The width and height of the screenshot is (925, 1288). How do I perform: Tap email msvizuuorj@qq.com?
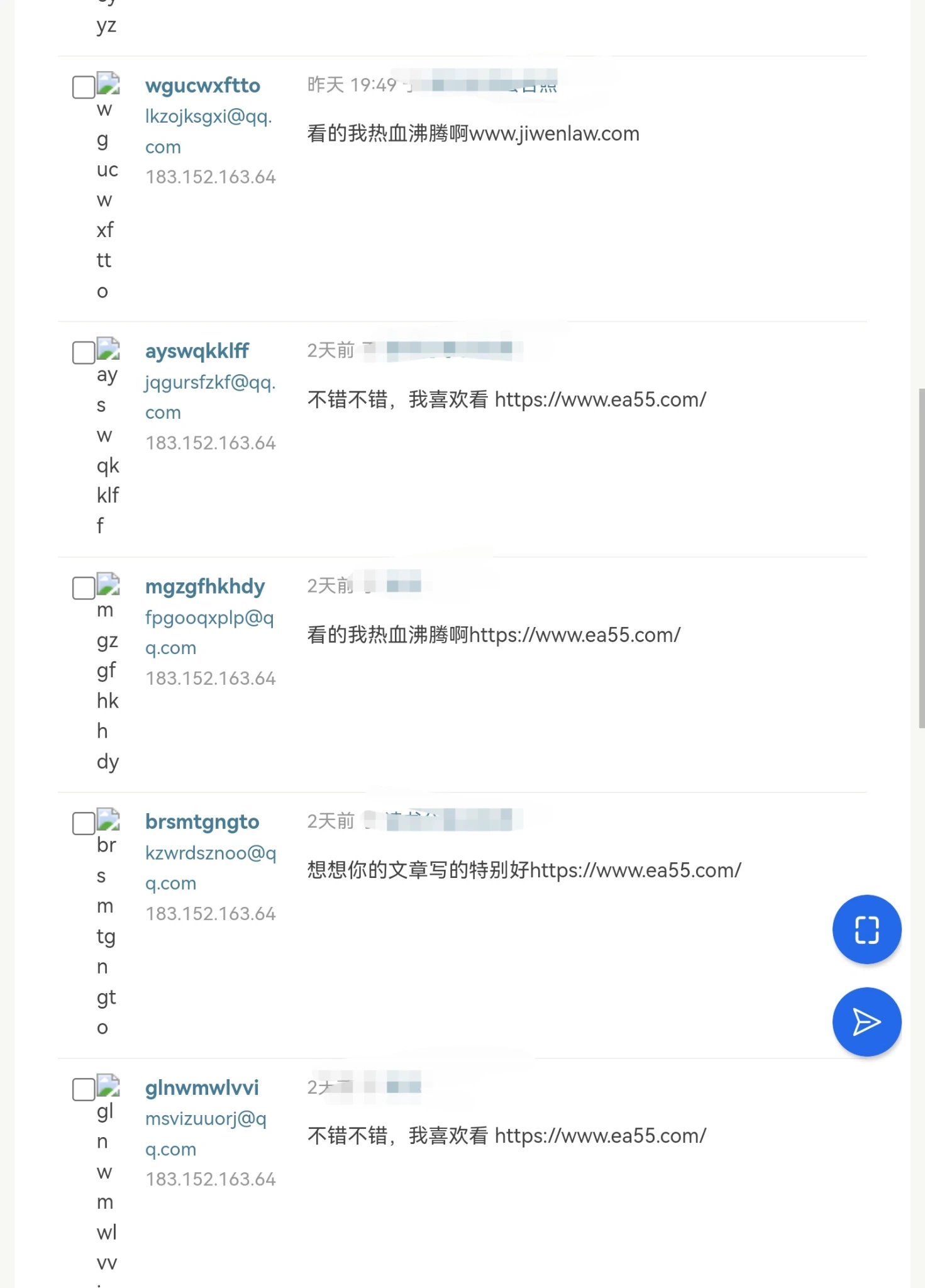[206, 1133]
